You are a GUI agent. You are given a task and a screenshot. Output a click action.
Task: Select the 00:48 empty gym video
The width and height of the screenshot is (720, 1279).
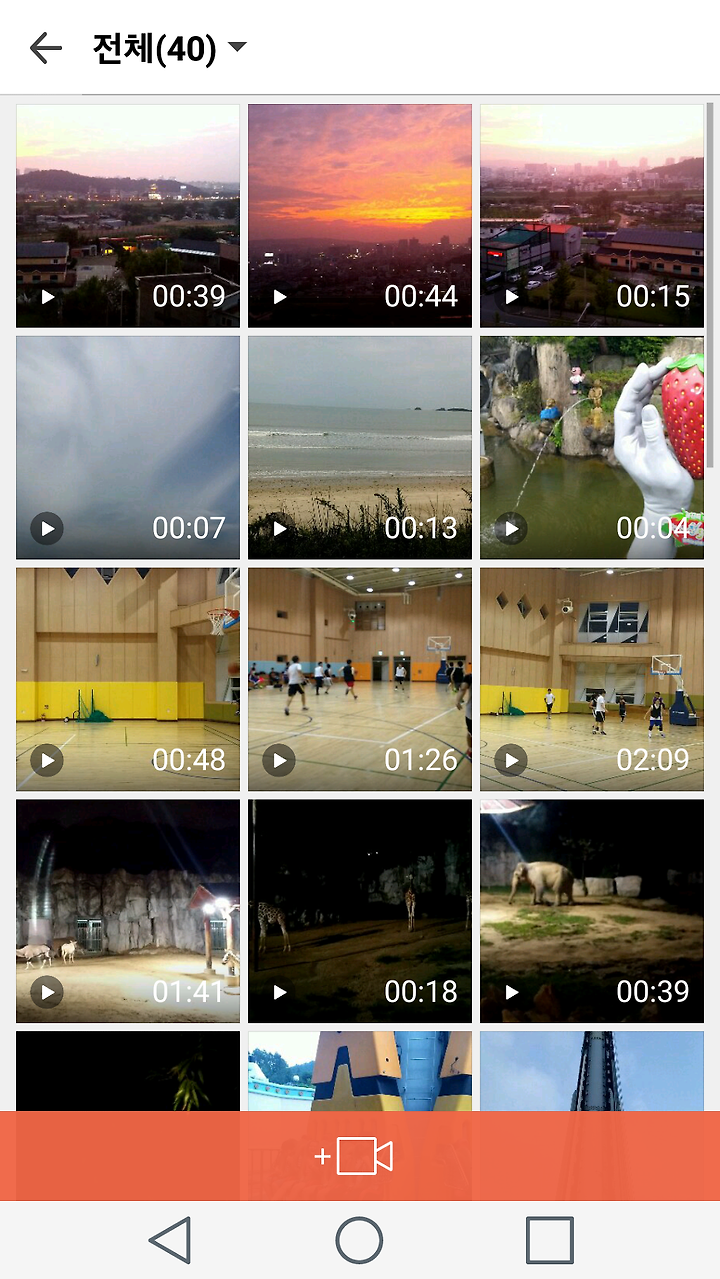(128, 680)
